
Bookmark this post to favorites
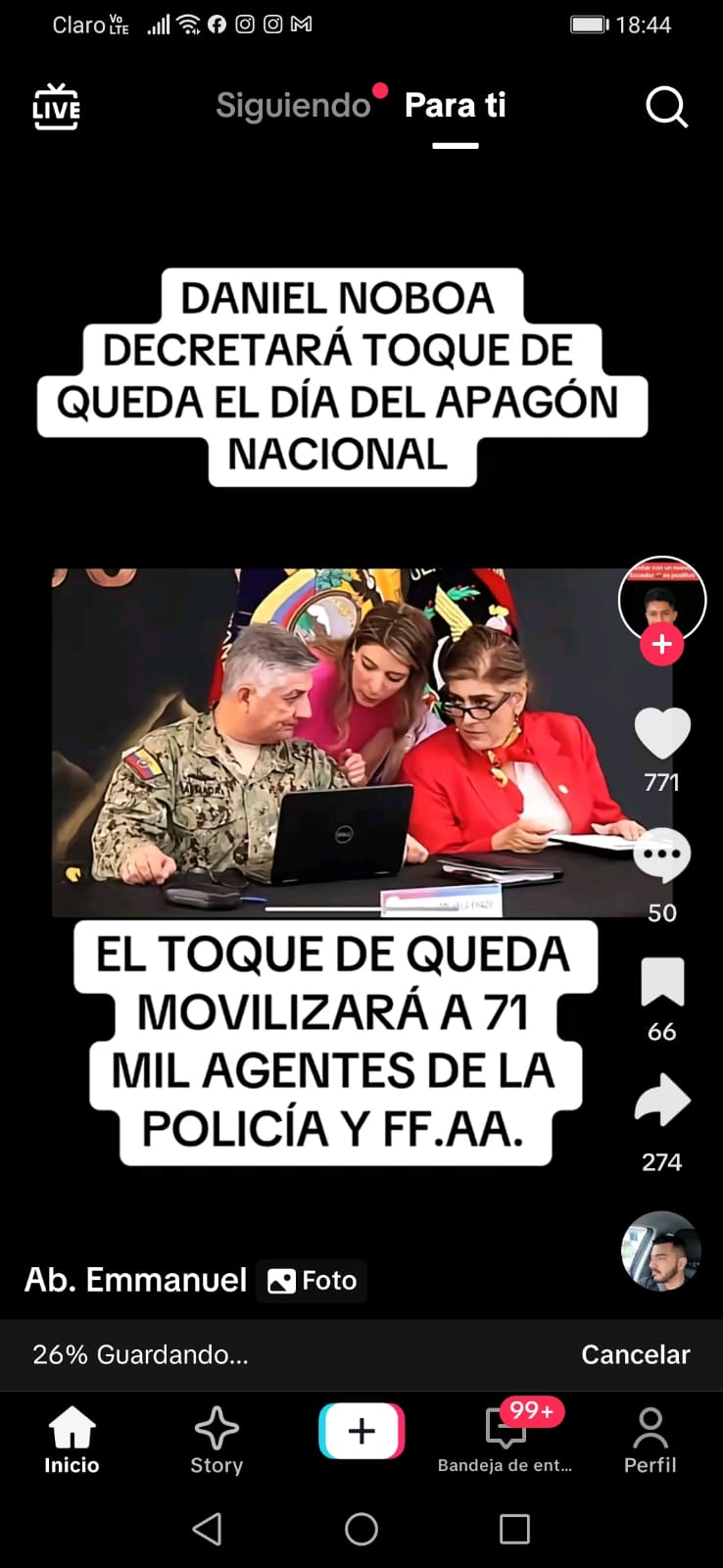pos(662,982)
